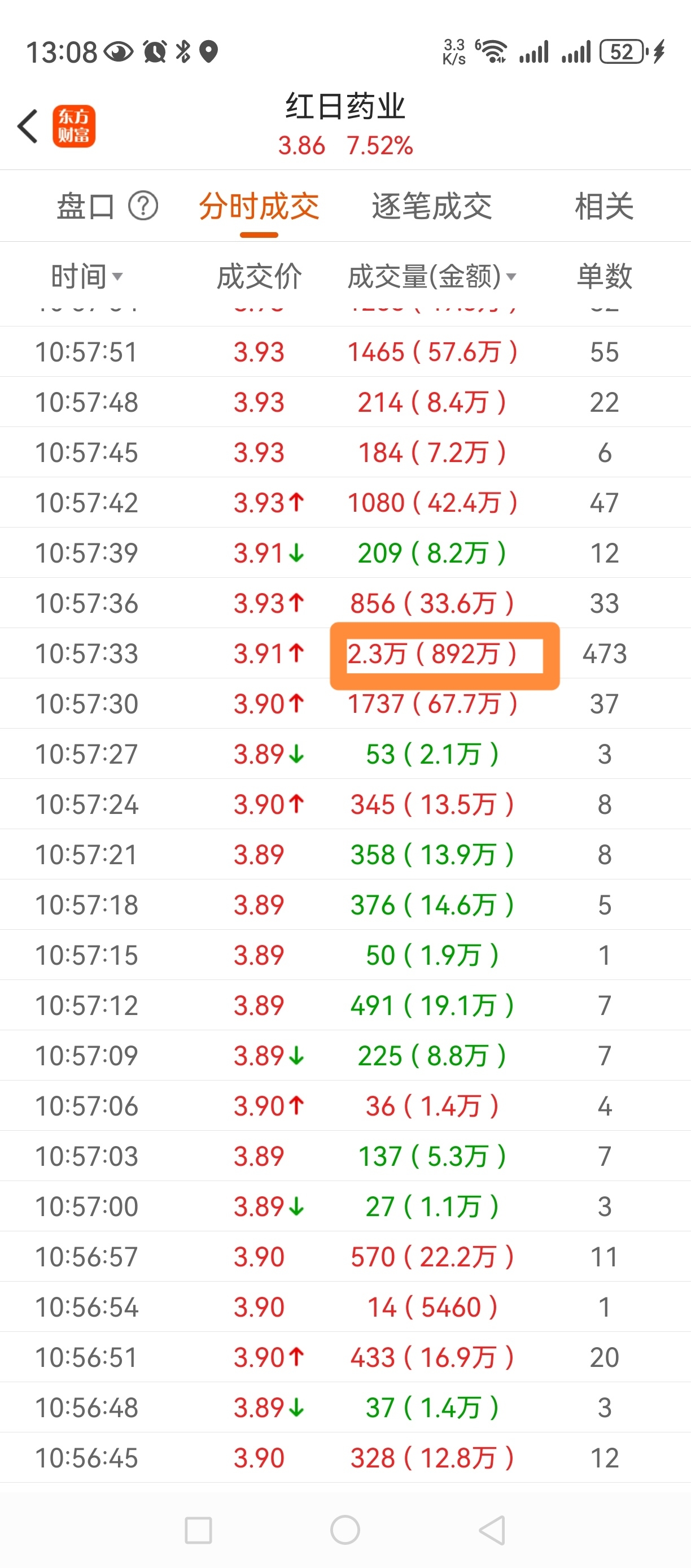The image size is (691, 1568).
Task: Switch to the 相关 tab
Action: (x=604, y=206)
